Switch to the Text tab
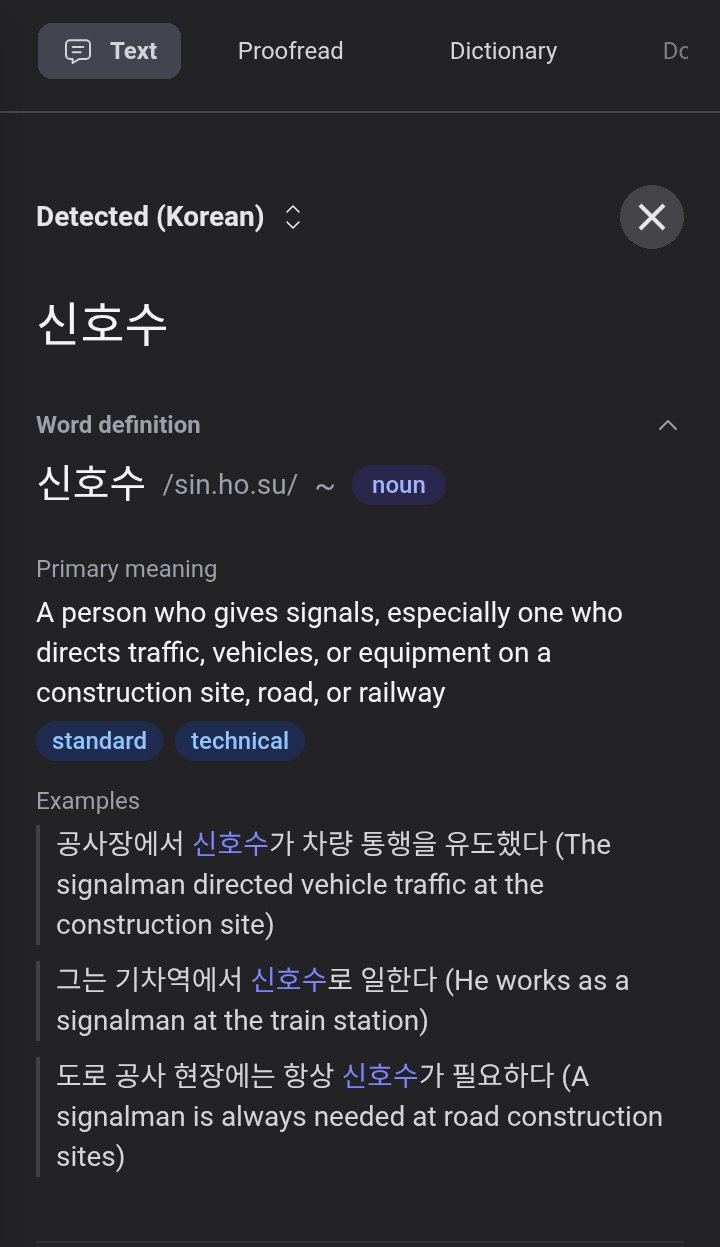720x1247 pixels. [x=110, y=51]
